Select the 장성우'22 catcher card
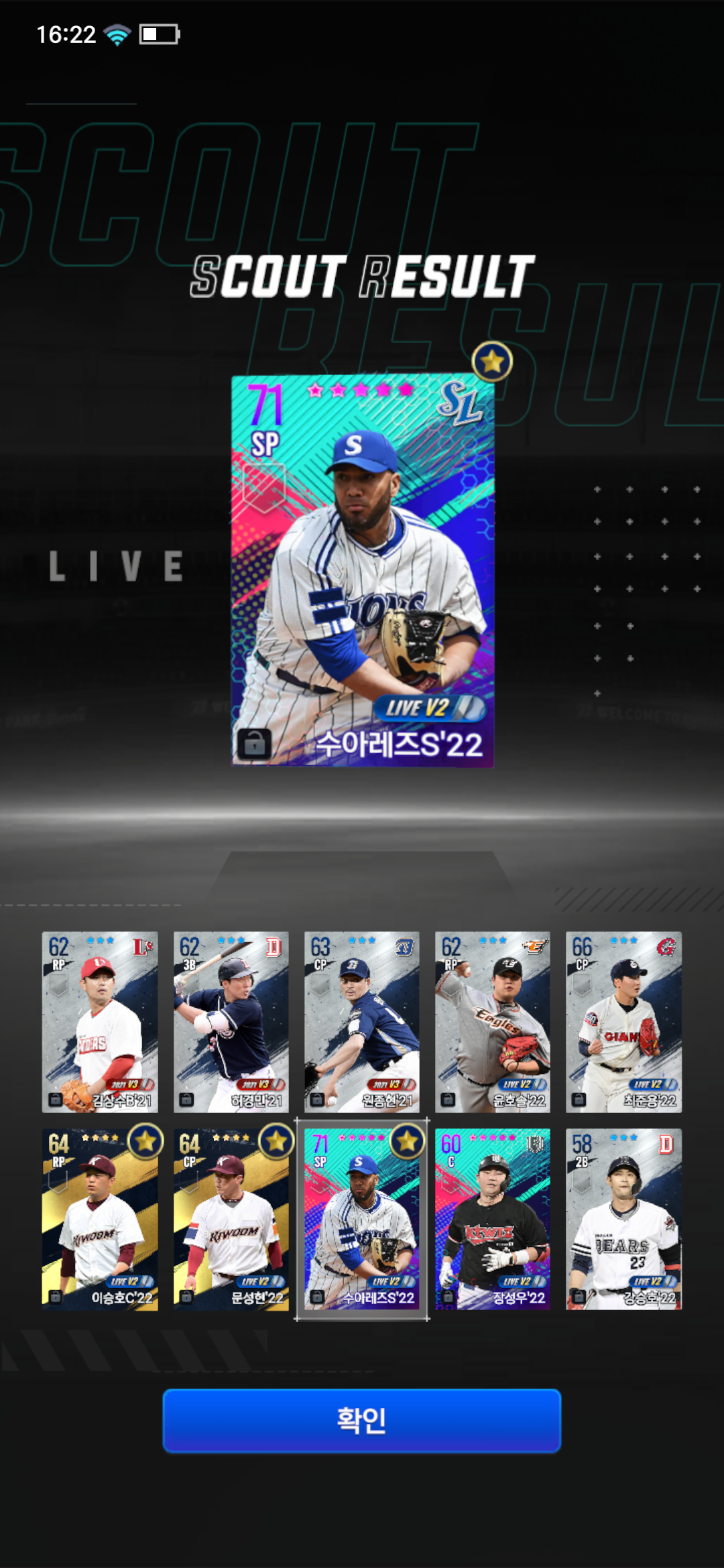Viewport: 724px width, 1568px height. (x=492, y=1218)
